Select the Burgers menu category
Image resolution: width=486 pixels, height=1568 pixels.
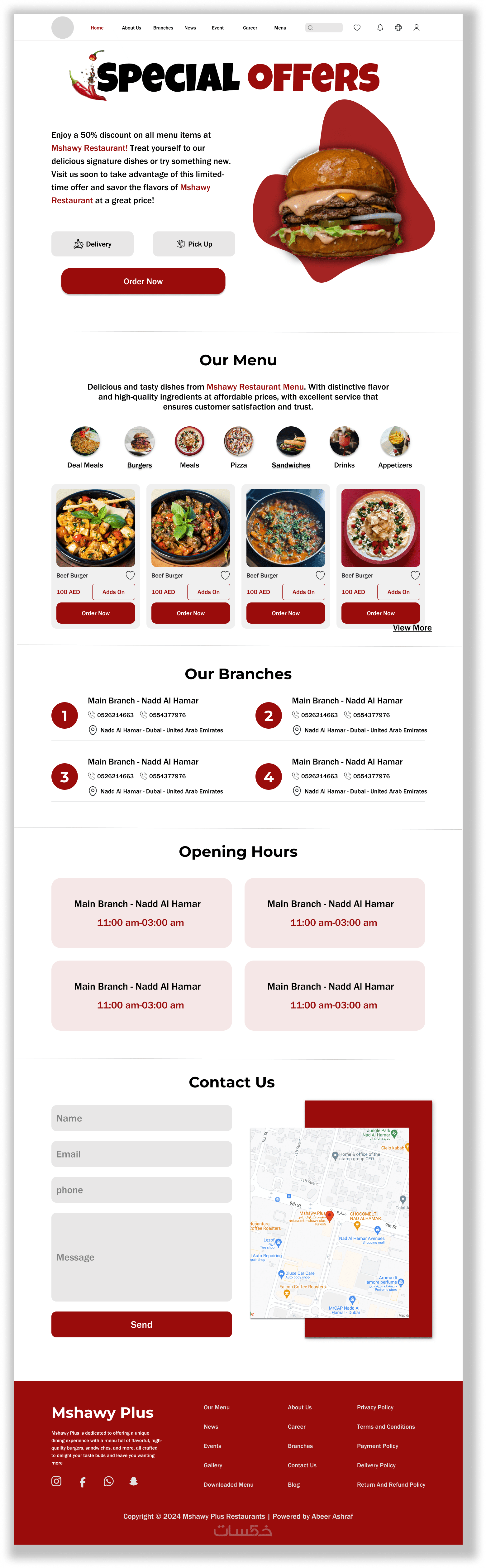click(x=139, y=447)
